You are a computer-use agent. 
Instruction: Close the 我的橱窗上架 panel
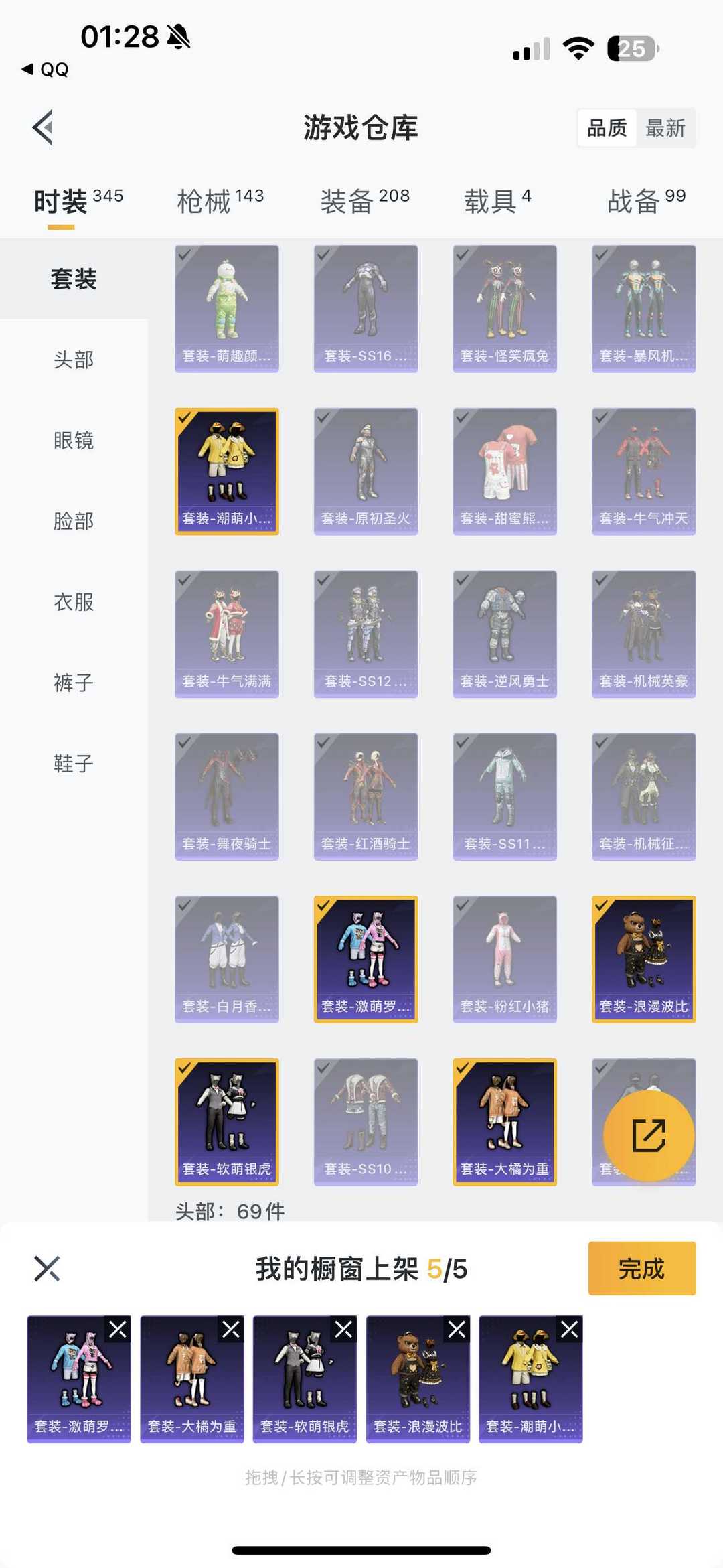point(47,1268)
